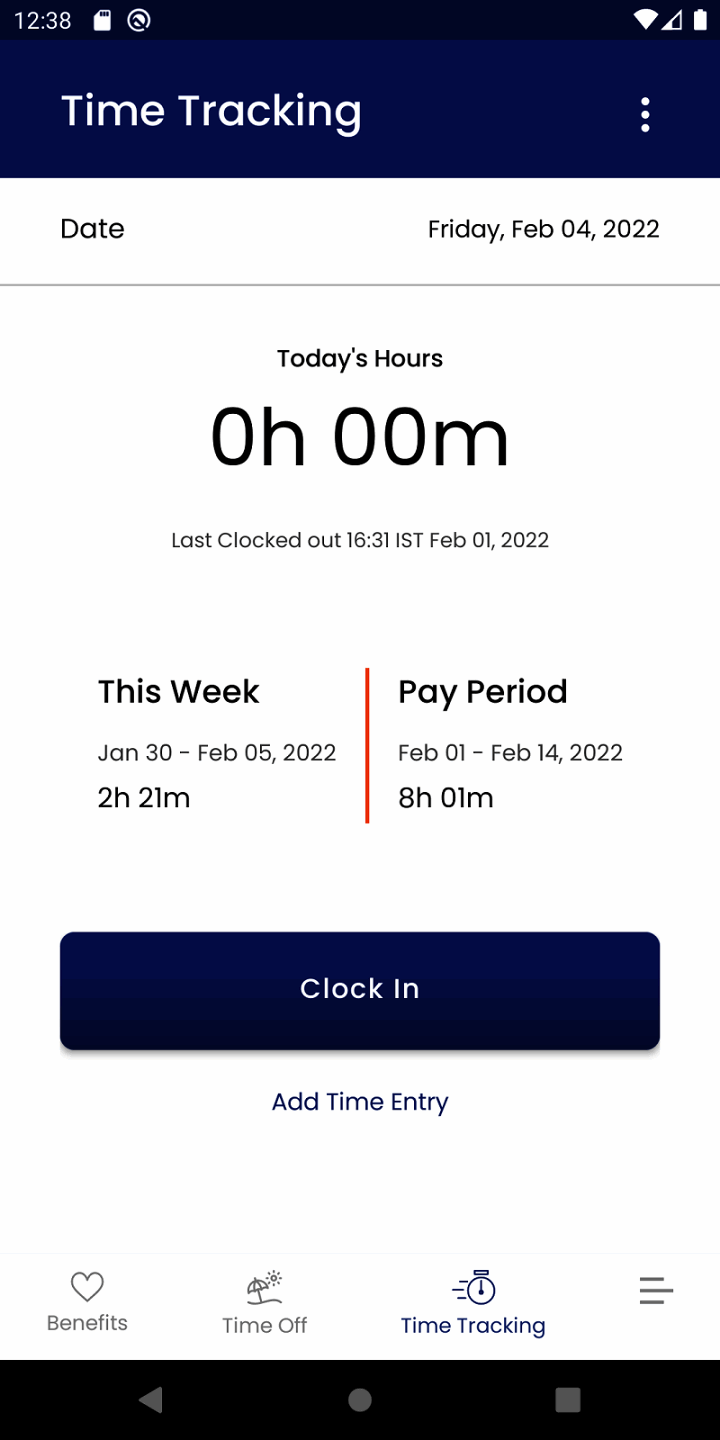The image size is (720, 1440).
Task: Open Add Time Entry link
Action: pos(360,1101)
